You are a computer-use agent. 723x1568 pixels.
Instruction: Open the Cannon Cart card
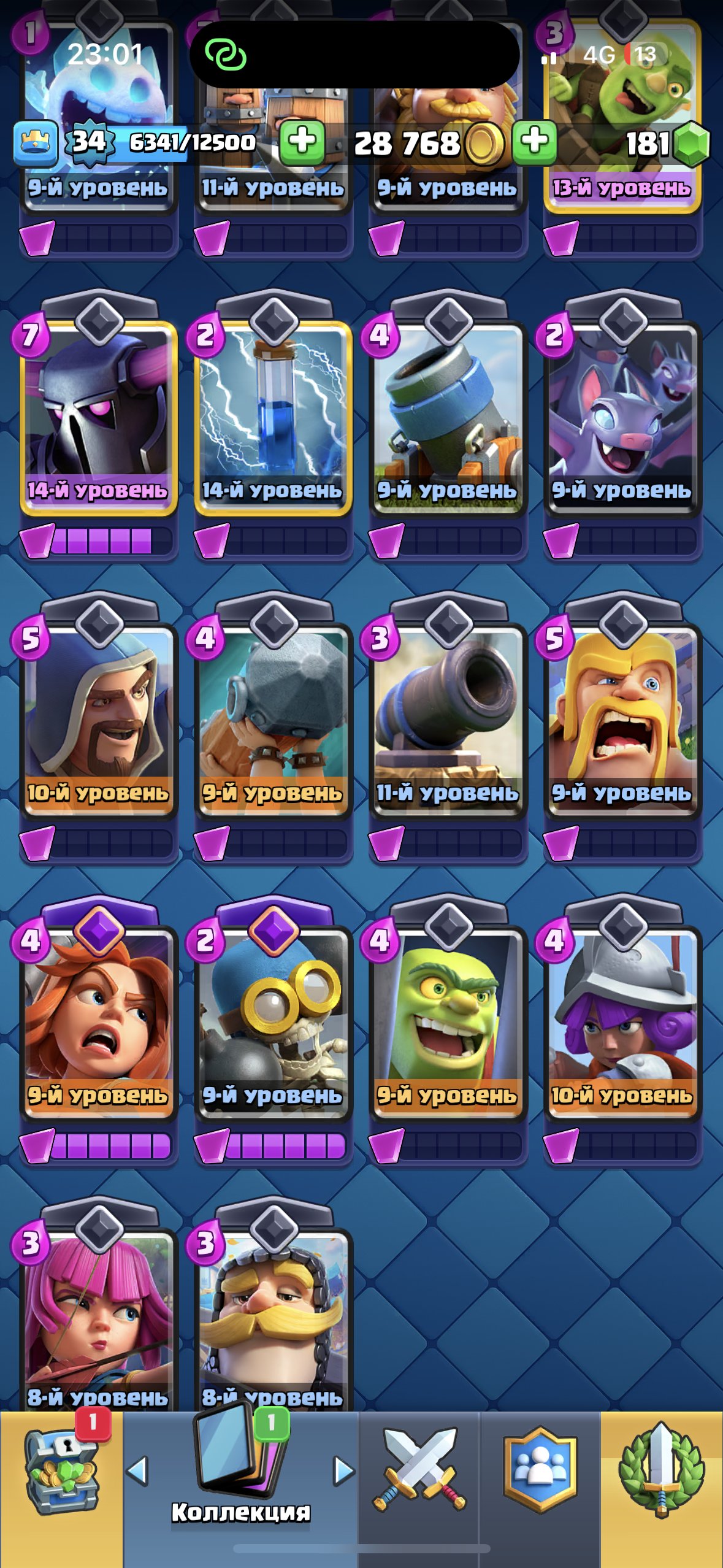pos(448,417)
